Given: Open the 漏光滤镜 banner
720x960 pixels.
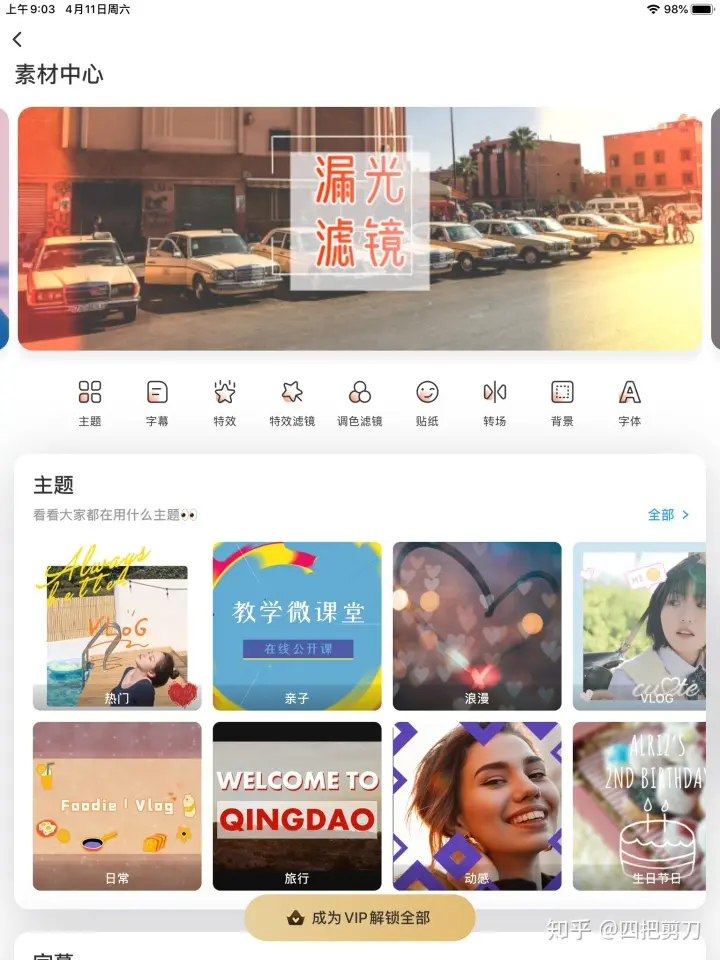Looking at the screenshot, I should tap(360, 228).
